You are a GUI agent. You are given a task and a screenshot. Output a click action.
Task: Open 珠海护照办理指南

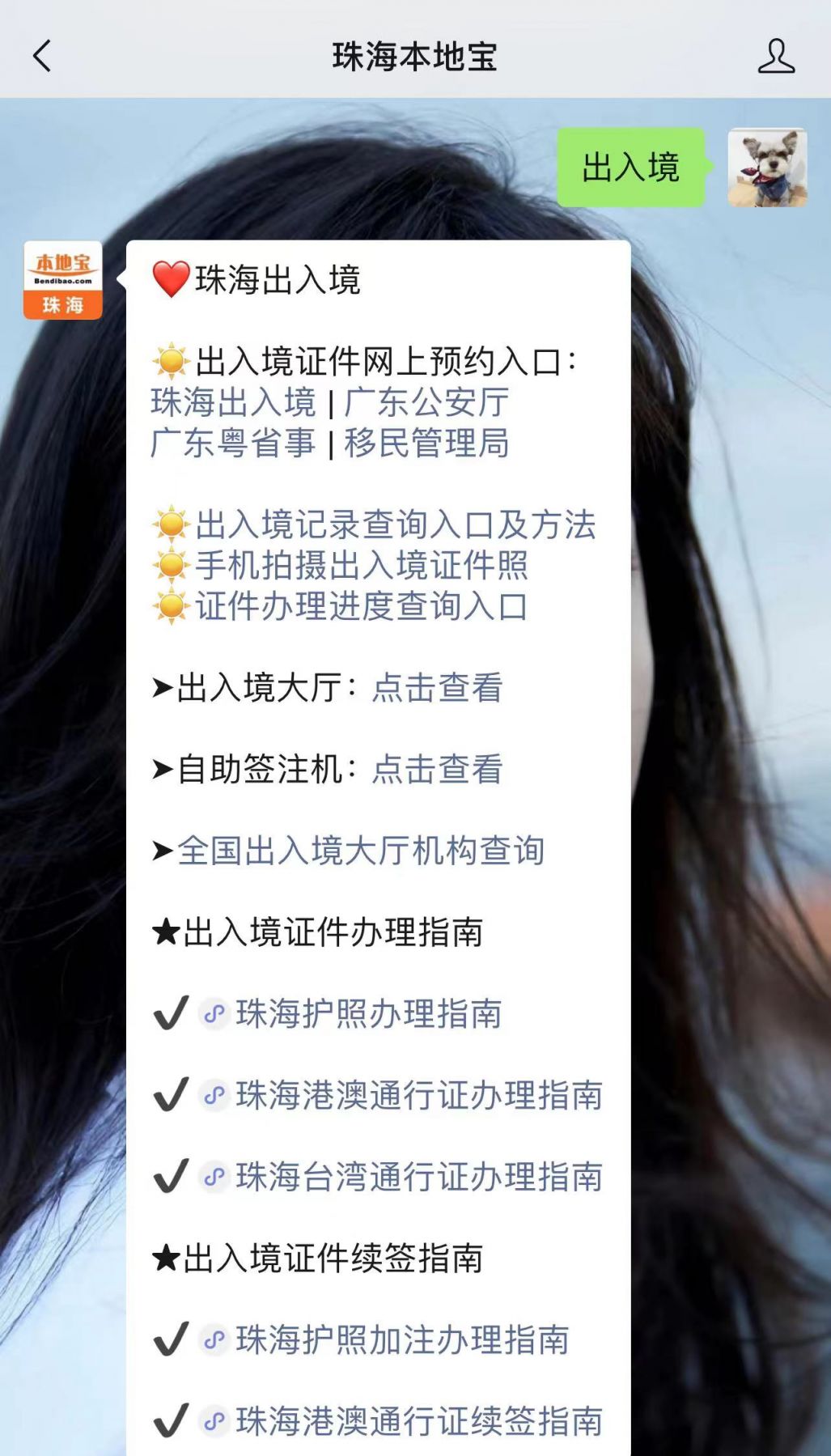[x=369, y=1013]
